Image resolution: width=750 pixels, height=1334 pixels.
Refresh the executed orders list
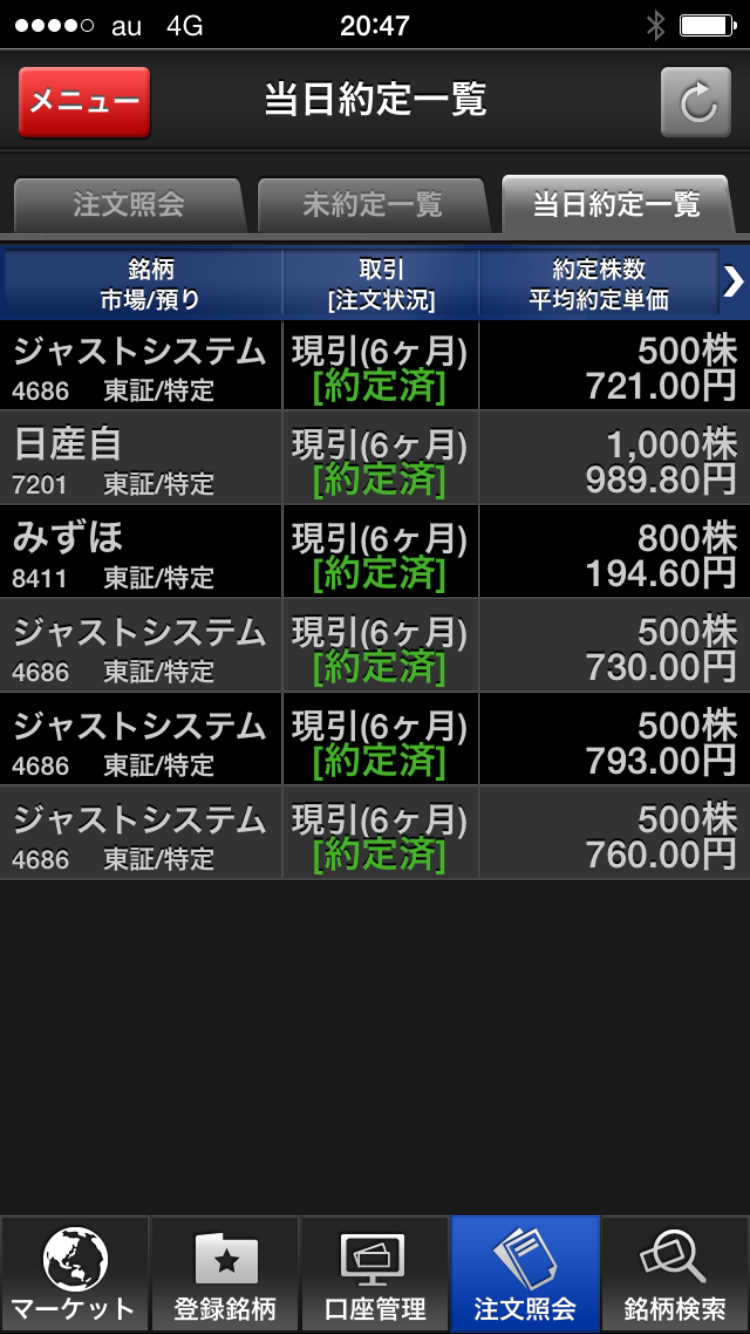point(696,102)
